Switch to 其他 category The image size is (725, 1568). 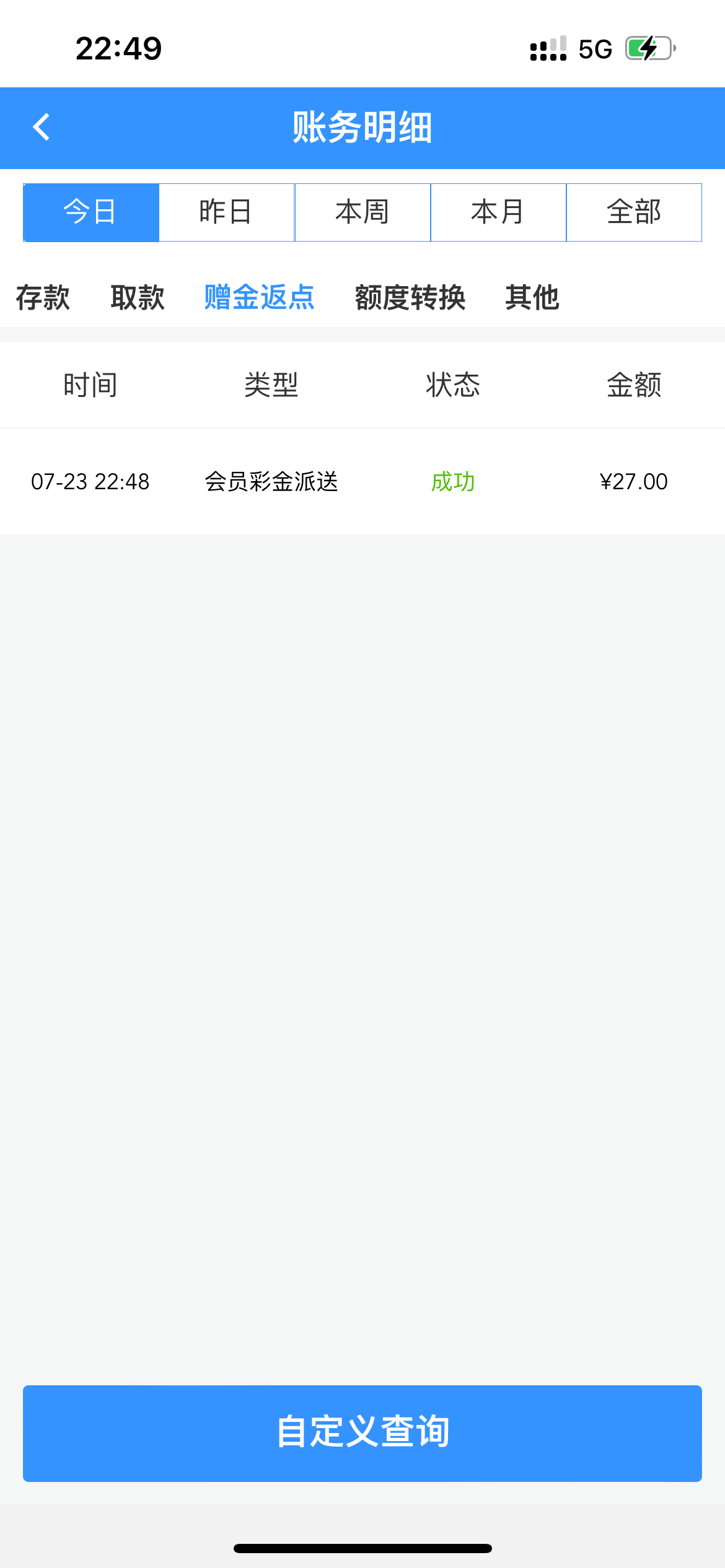tap(532, 297)
